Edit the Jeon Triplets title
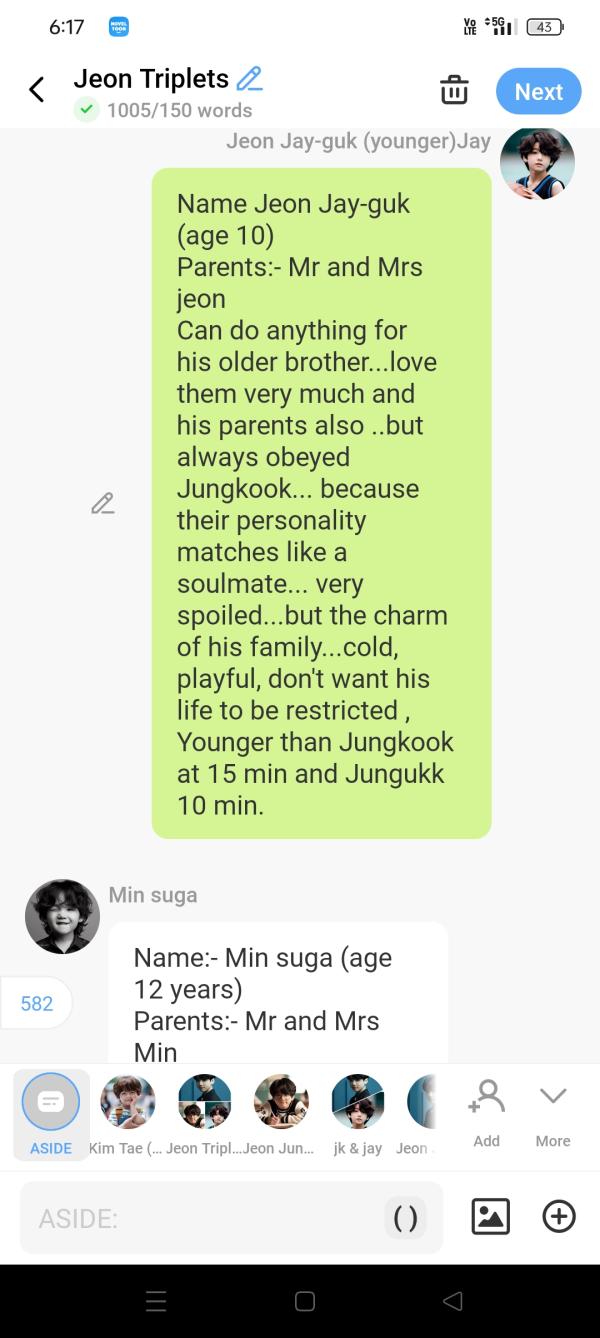The height and width of the screenshot is (1338, 600). click(x=249, y=78)
